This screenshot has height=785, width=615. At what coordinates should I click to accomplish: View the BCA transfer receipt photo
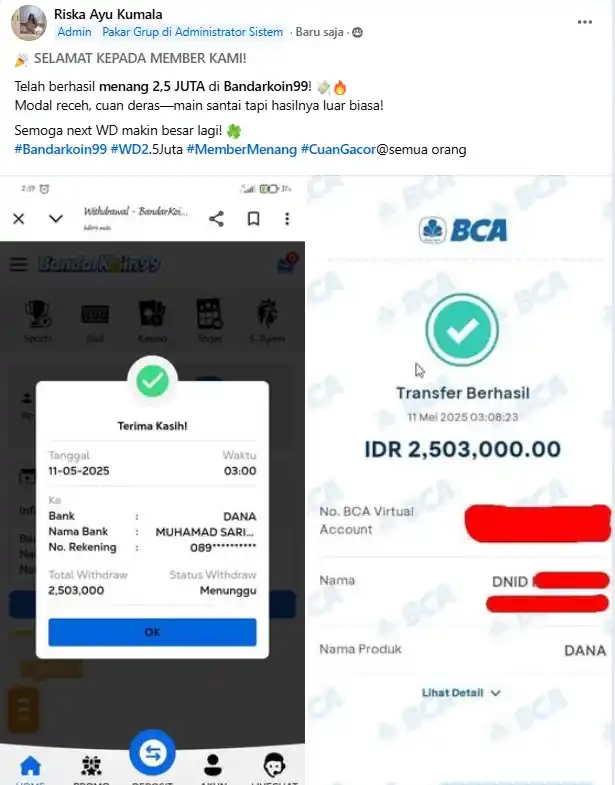(462, 480)
